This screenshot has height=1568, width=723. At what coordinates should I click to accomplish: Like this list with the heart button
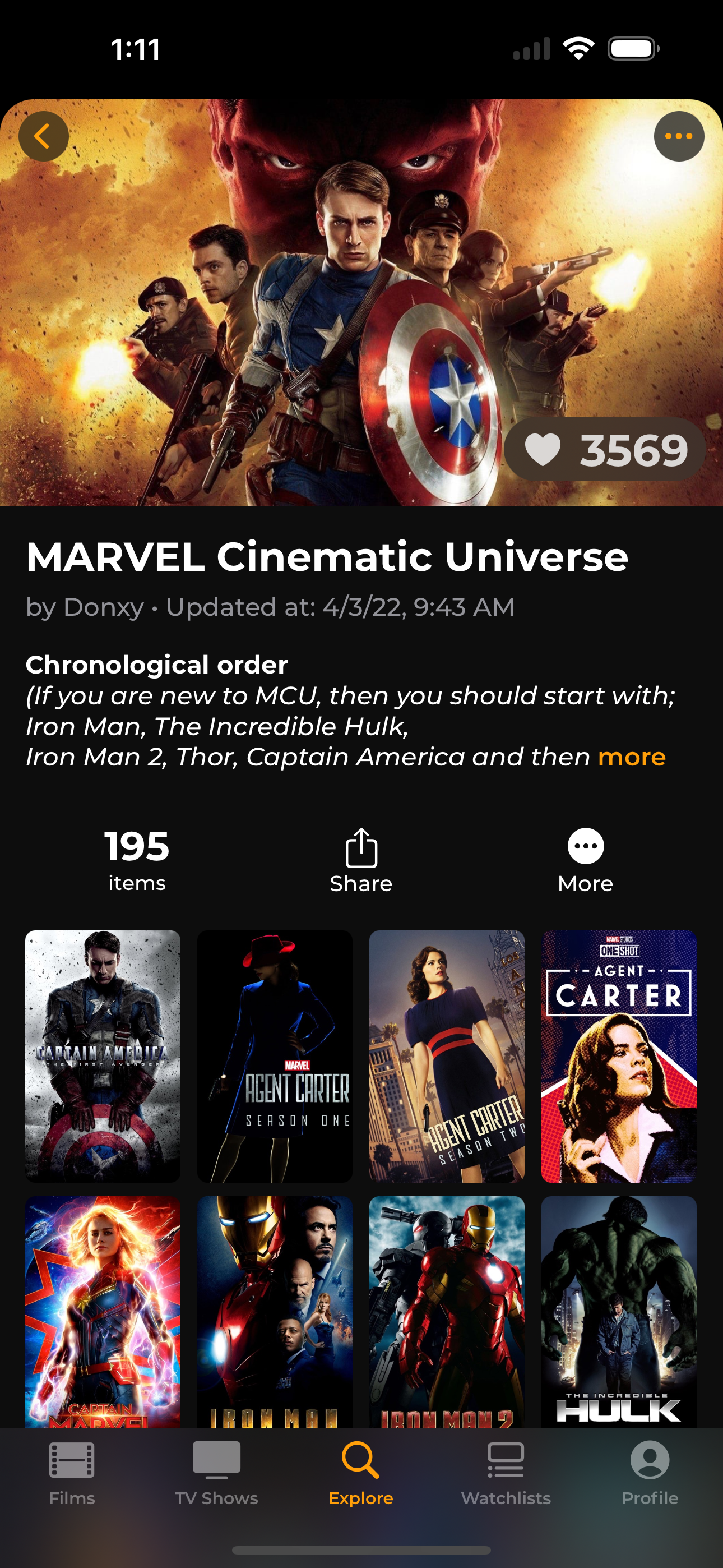[605, 450]
